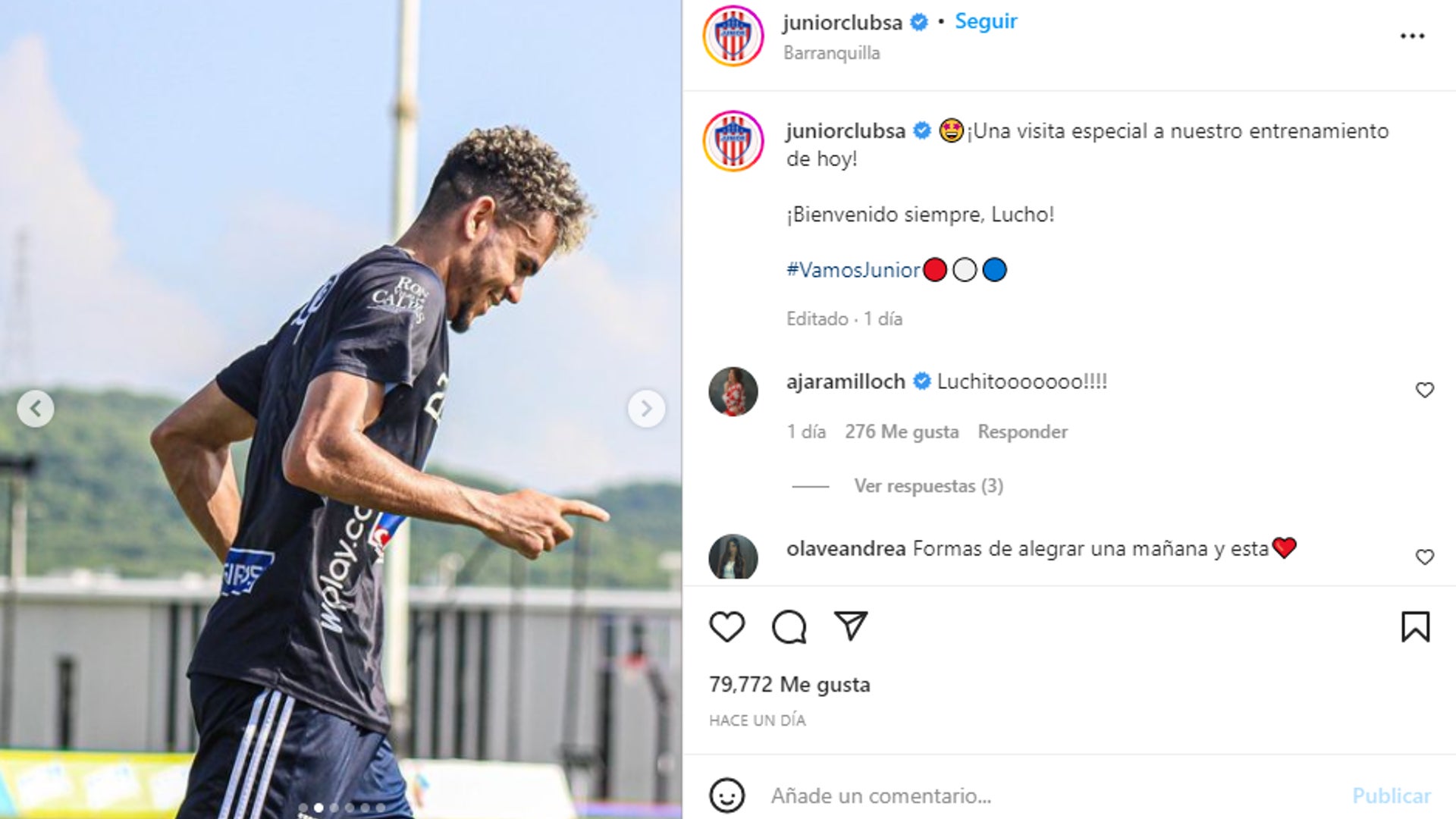The image size is (1456, 819).
Task: Go to the next photo in the carousel
Action: 646,409
